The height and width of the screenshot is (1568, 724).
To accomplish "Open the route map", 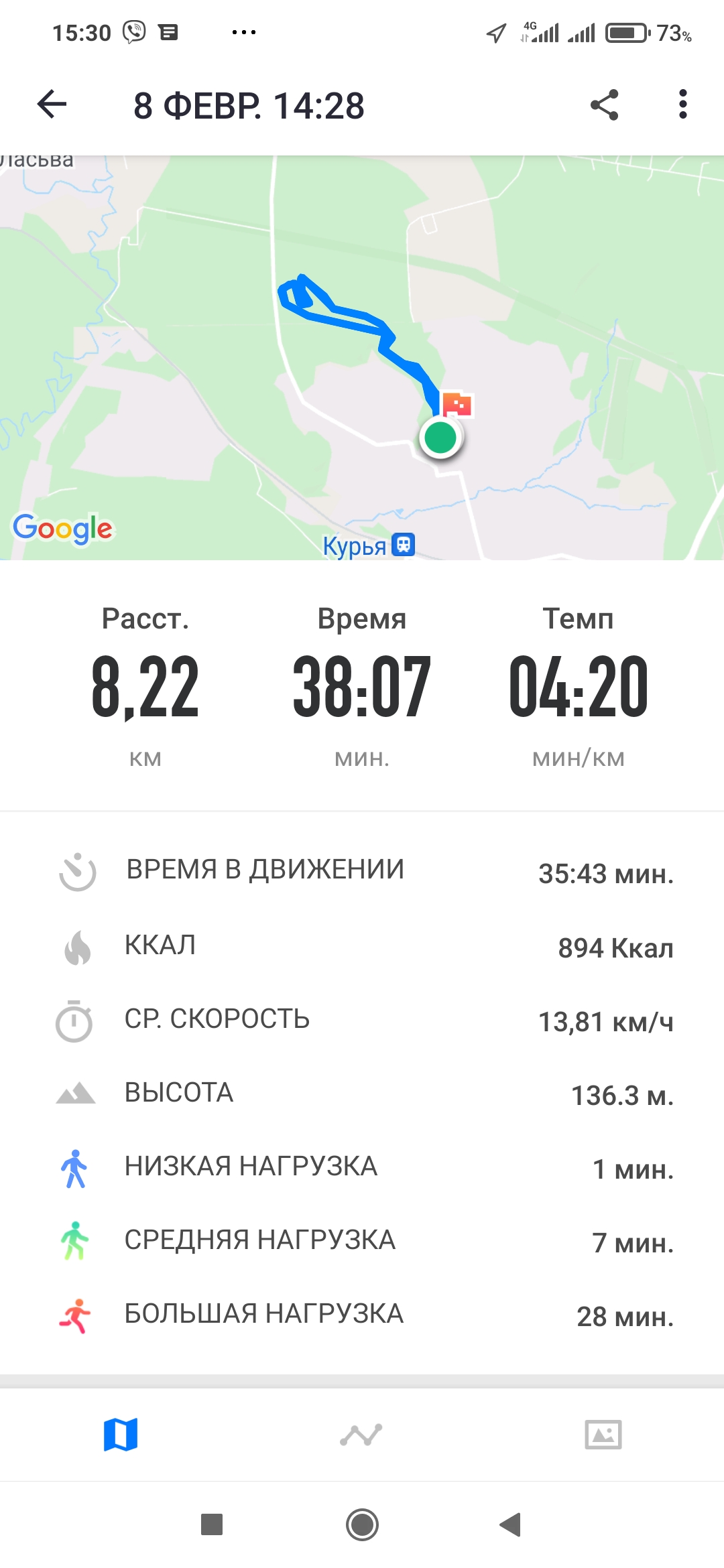I will [362, 358].
